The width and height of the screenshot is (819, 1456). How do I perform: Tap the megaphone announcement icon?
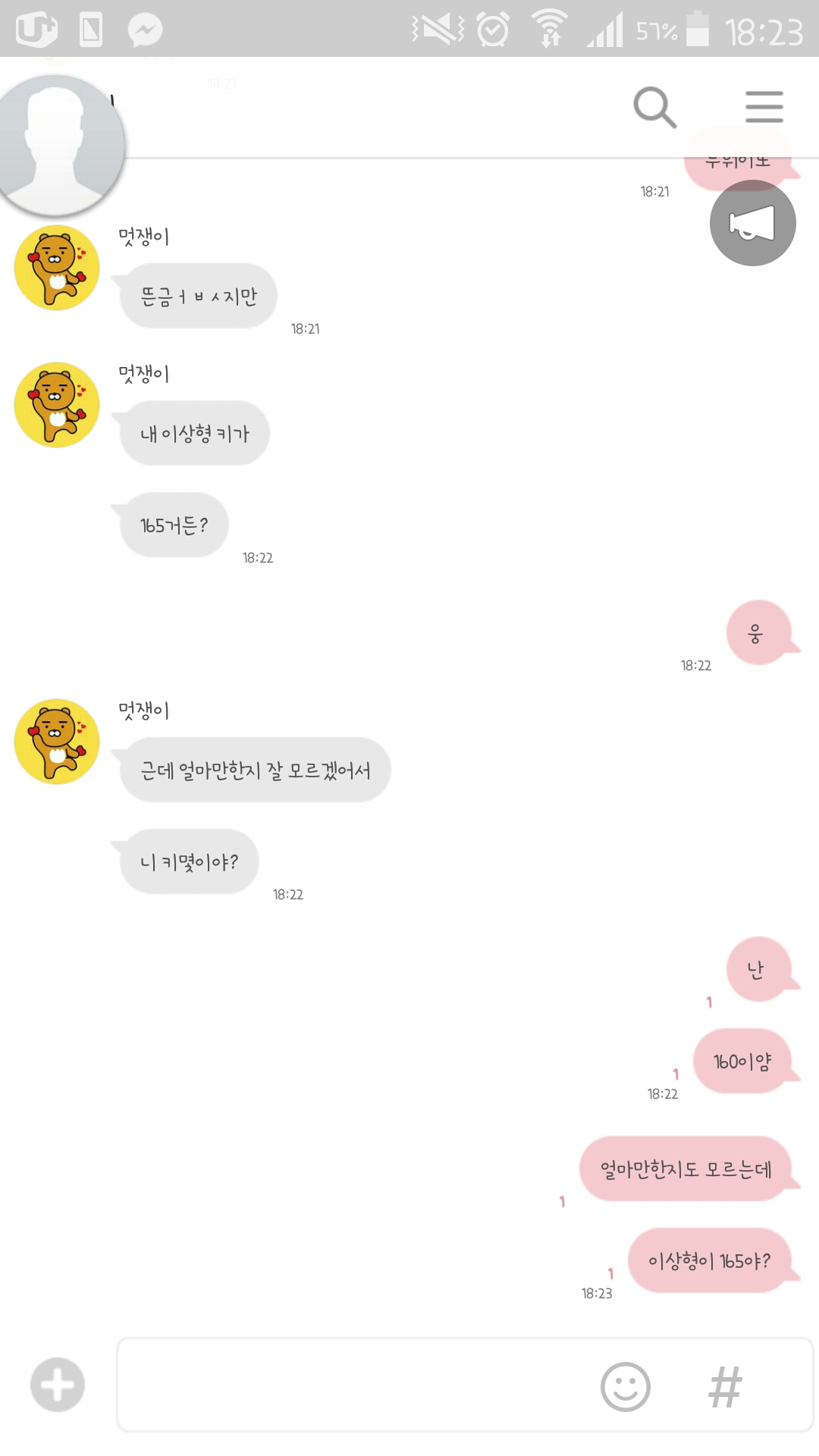point(752,222)
